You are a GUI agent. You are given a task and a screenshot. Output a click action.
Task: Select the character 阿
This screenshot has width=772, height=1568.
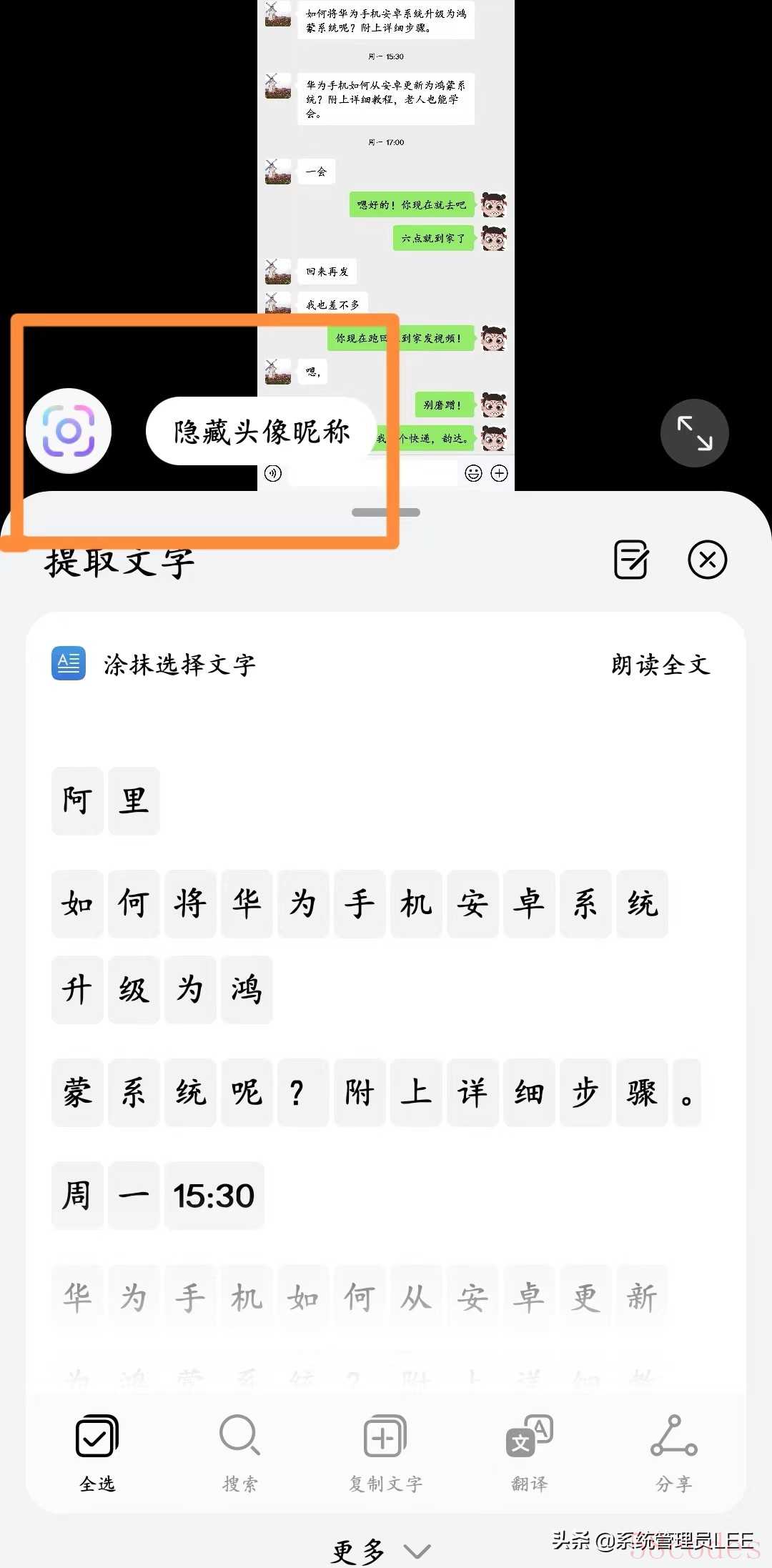[x=77, y=800]
